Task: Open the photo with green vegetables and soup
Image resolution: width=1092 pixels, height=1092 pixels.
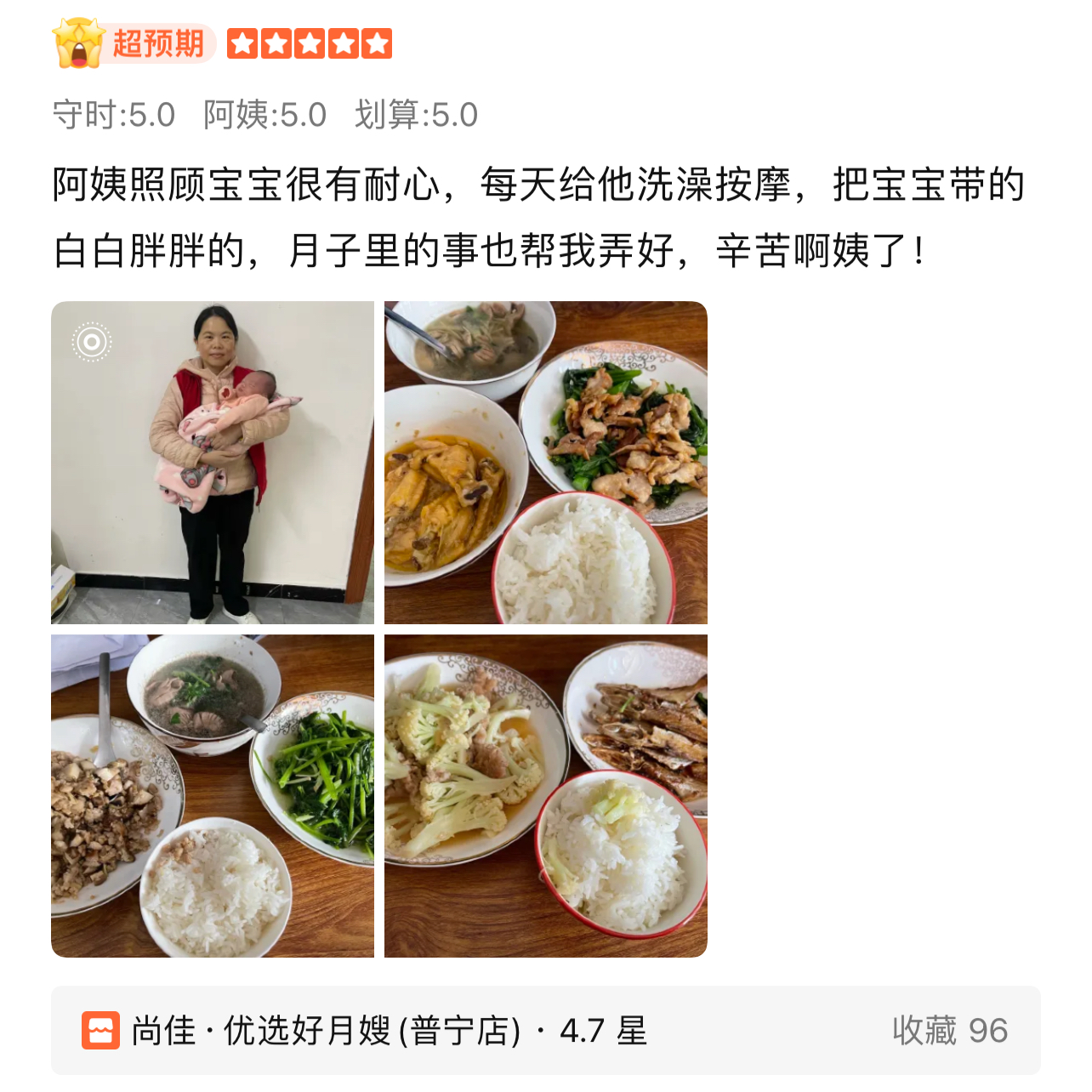Action: (213, 796)
